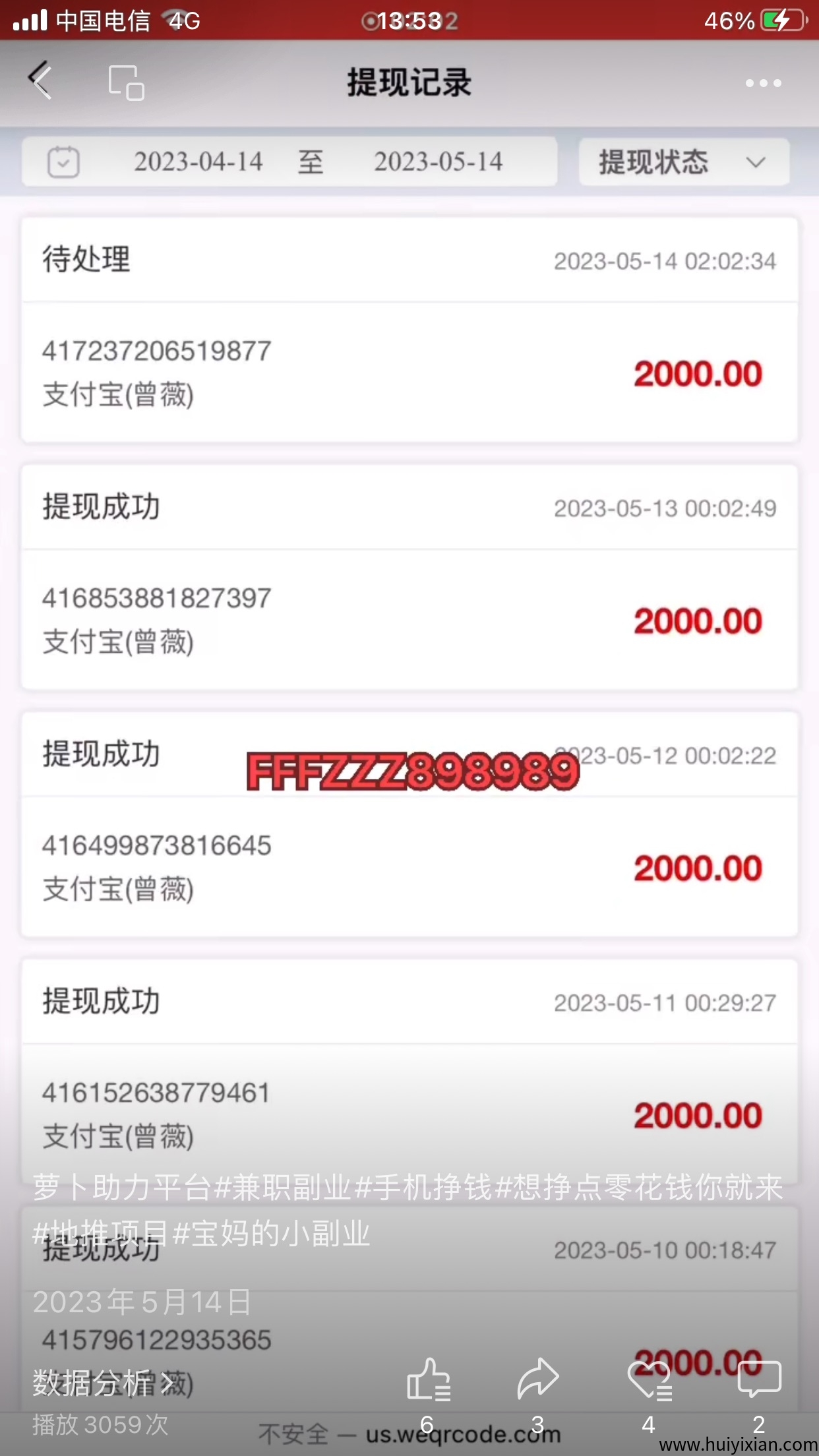819x1456 pixels.
Task: Open the 提现状态 status dropdown
Action: click(654, 163)
